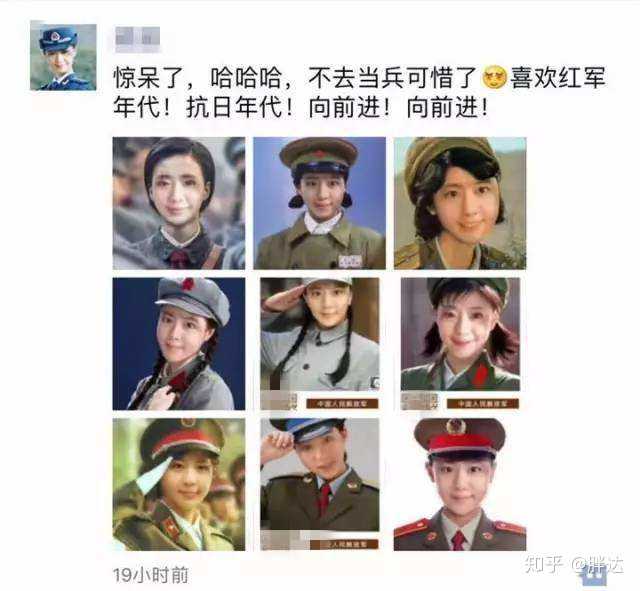View photo of green uniform with red collar tabs
Image resolution: width=640 pixels, height=591 pixels.
tap(460, 343)
